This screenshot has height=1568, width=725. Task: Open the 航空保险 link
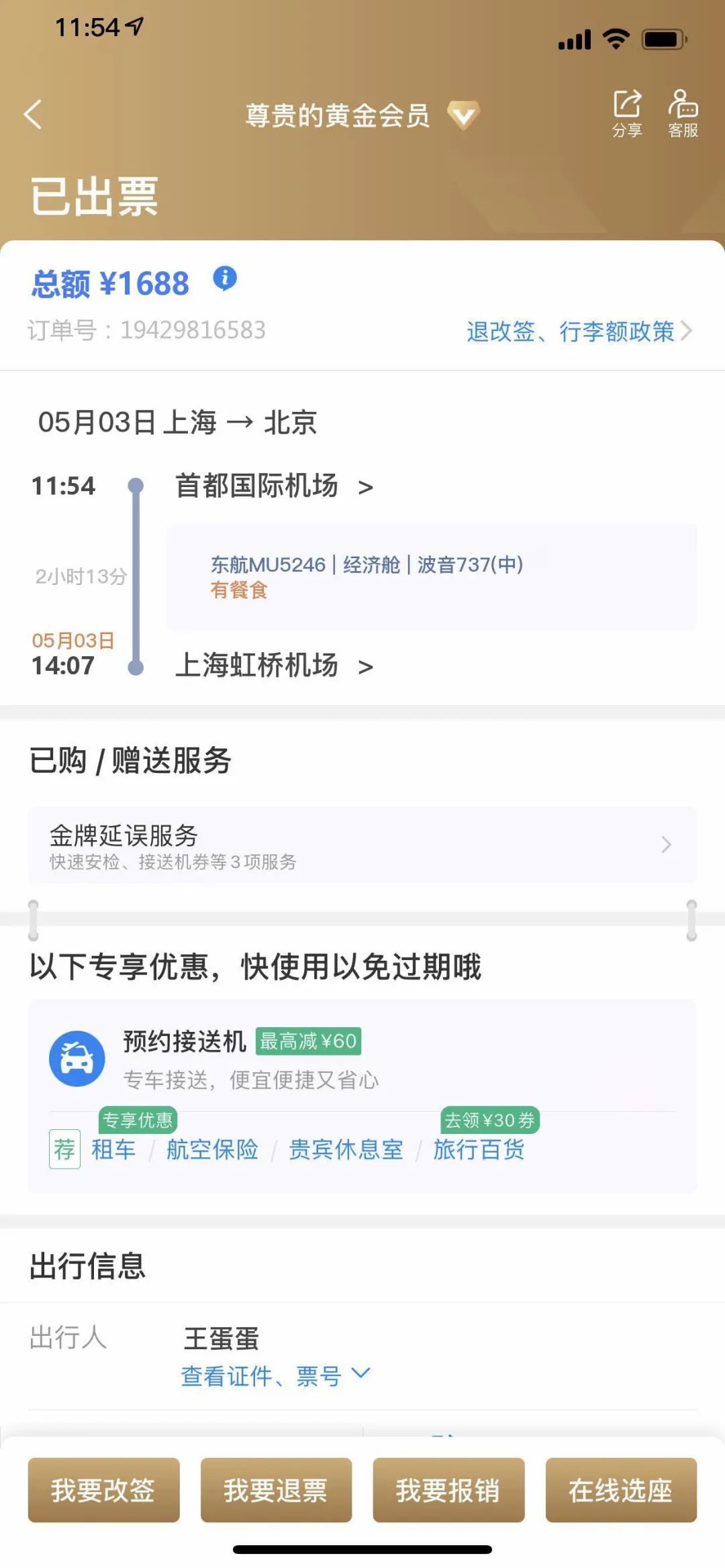click(x=212, y=1149)
